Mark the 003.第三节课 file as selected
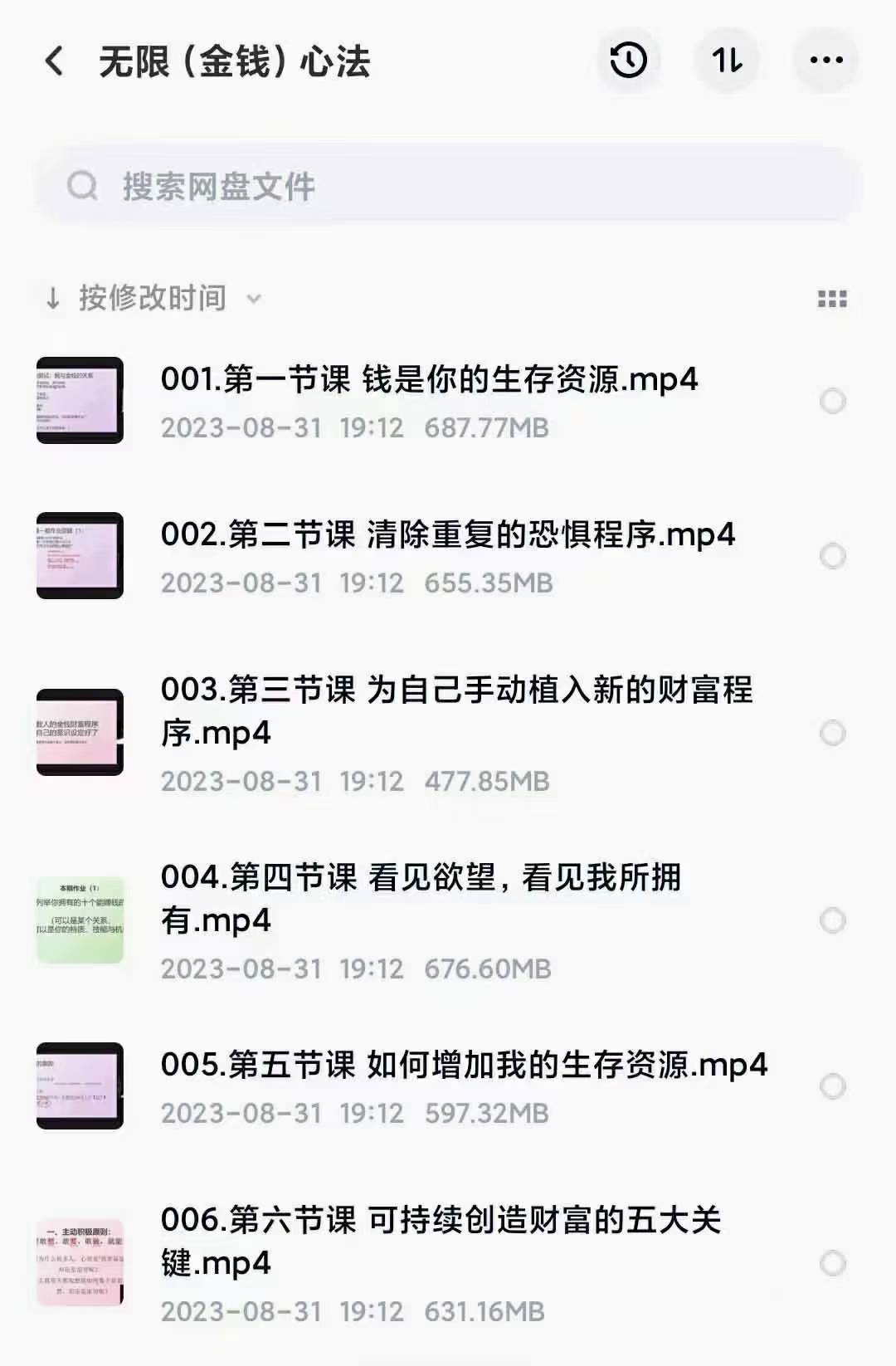The width and height of the screenshot is (896, 1366). (x=832, y=733)
